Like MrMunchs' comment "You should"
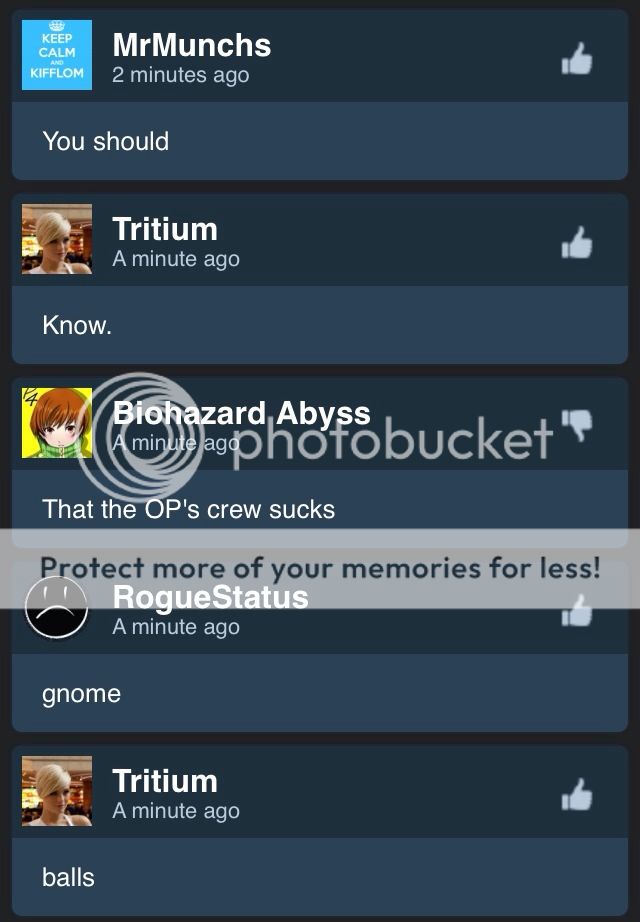640x922 pixels. coord(576,59)
